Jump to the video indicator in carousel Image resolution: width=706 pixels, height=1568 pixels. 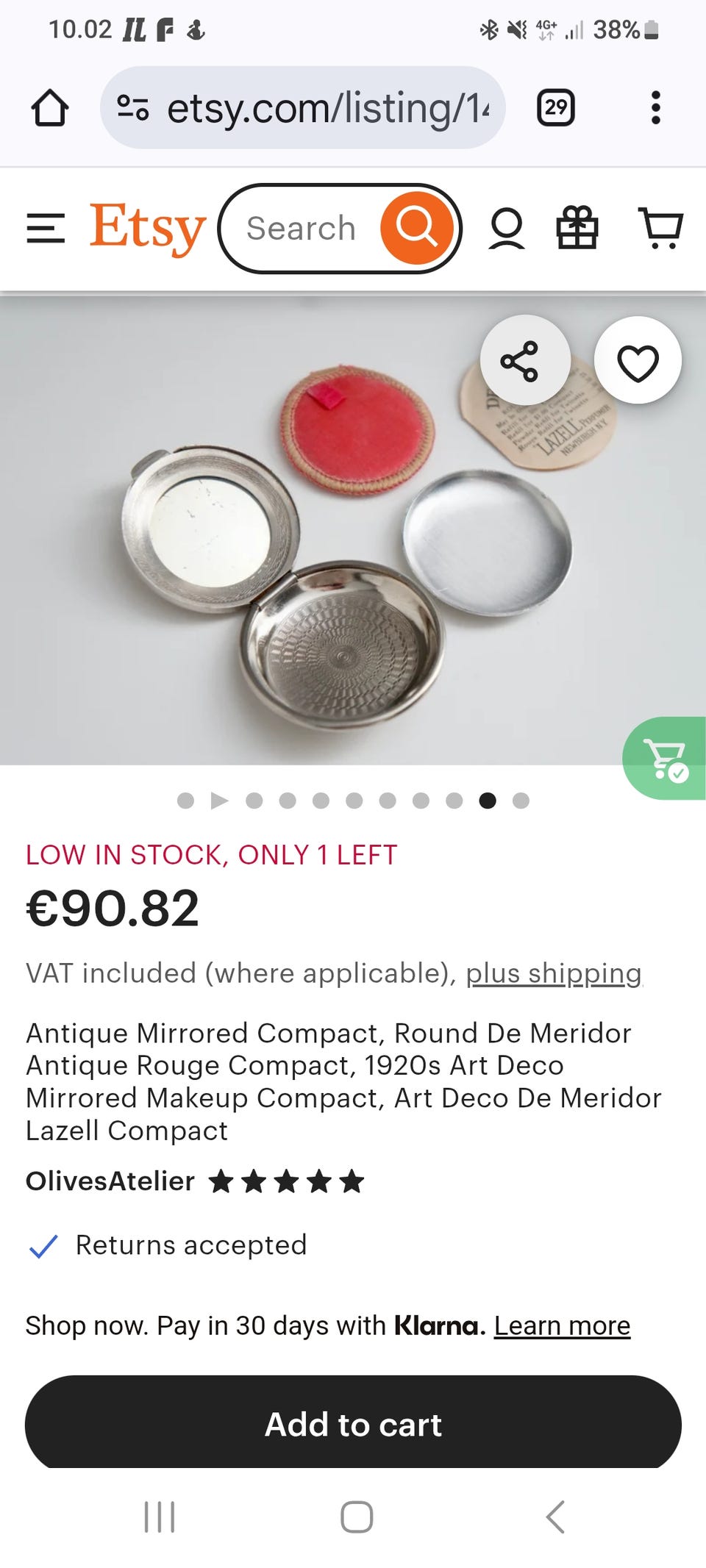tap(219, 801)
